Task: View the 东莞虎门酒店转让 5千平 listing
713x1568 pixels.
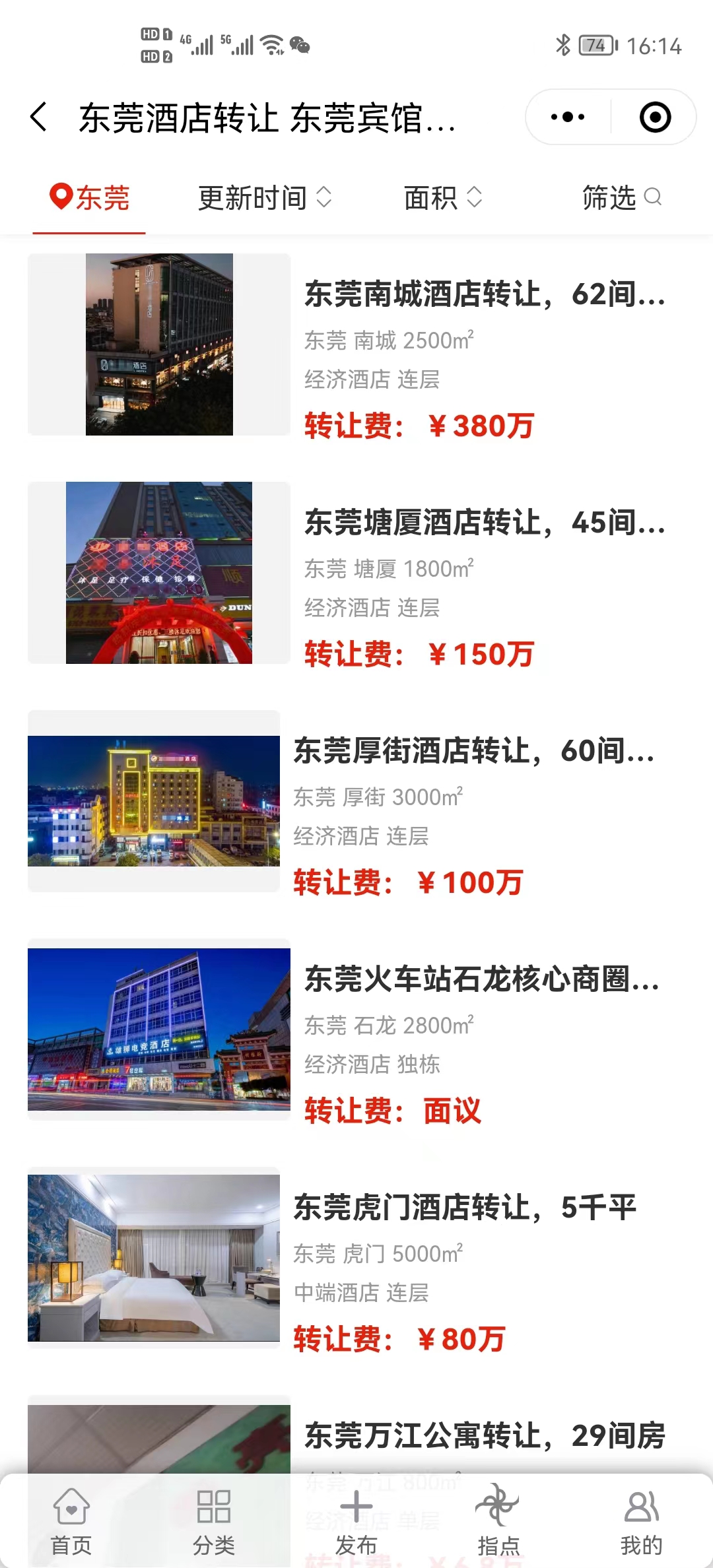Action: [x=465, y=1208]
